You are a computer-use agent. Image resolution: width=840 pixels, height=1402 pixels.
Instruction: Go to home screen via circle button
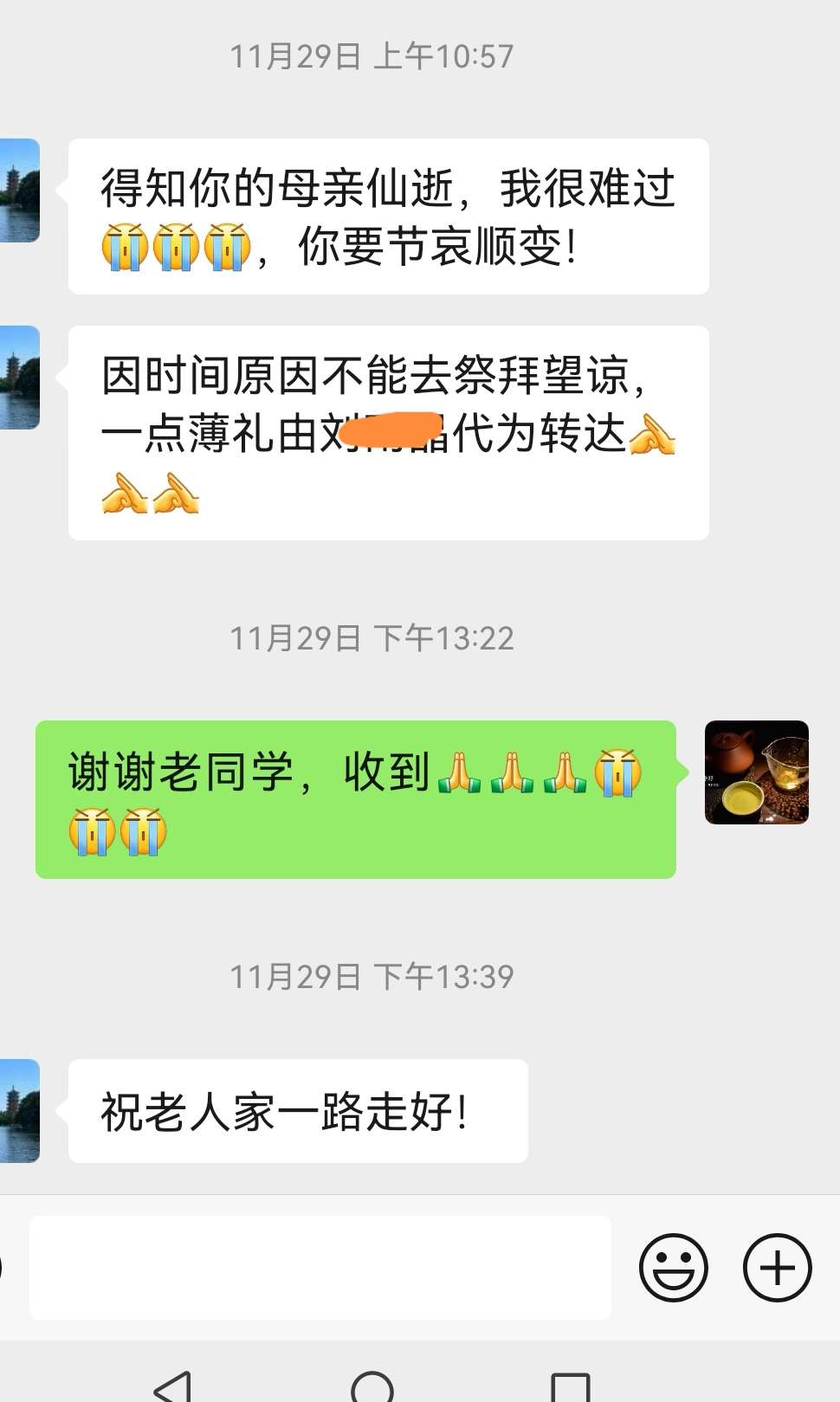[x=372, y=1387]
